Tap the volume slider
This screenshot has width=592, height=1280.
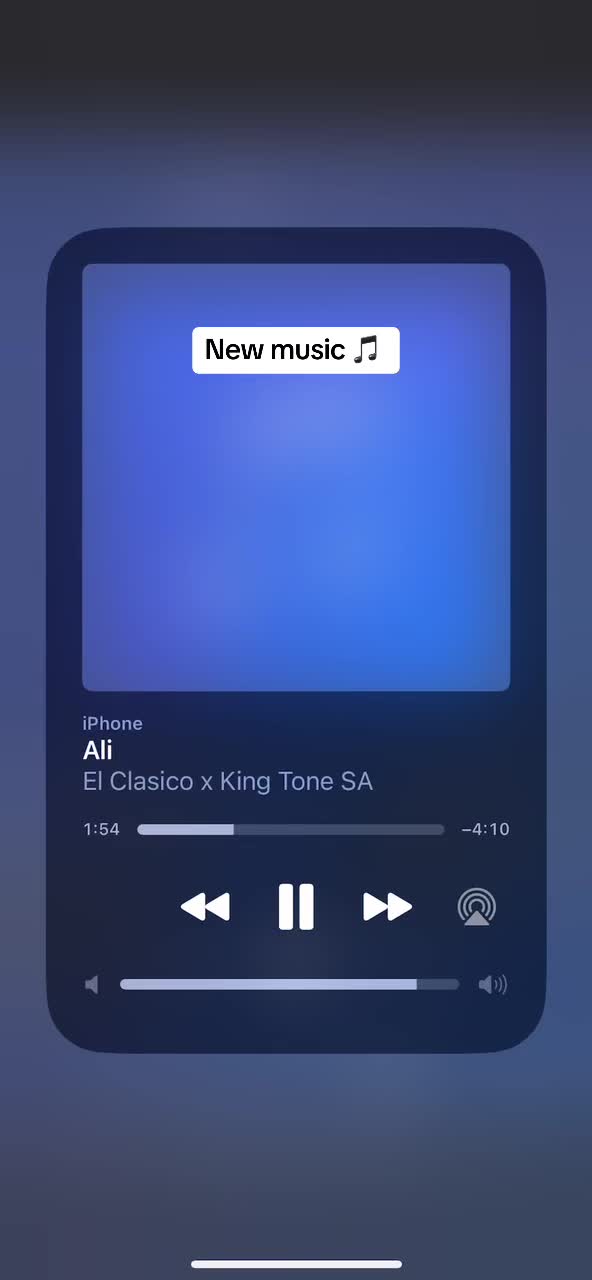click(x=289, y=985)
